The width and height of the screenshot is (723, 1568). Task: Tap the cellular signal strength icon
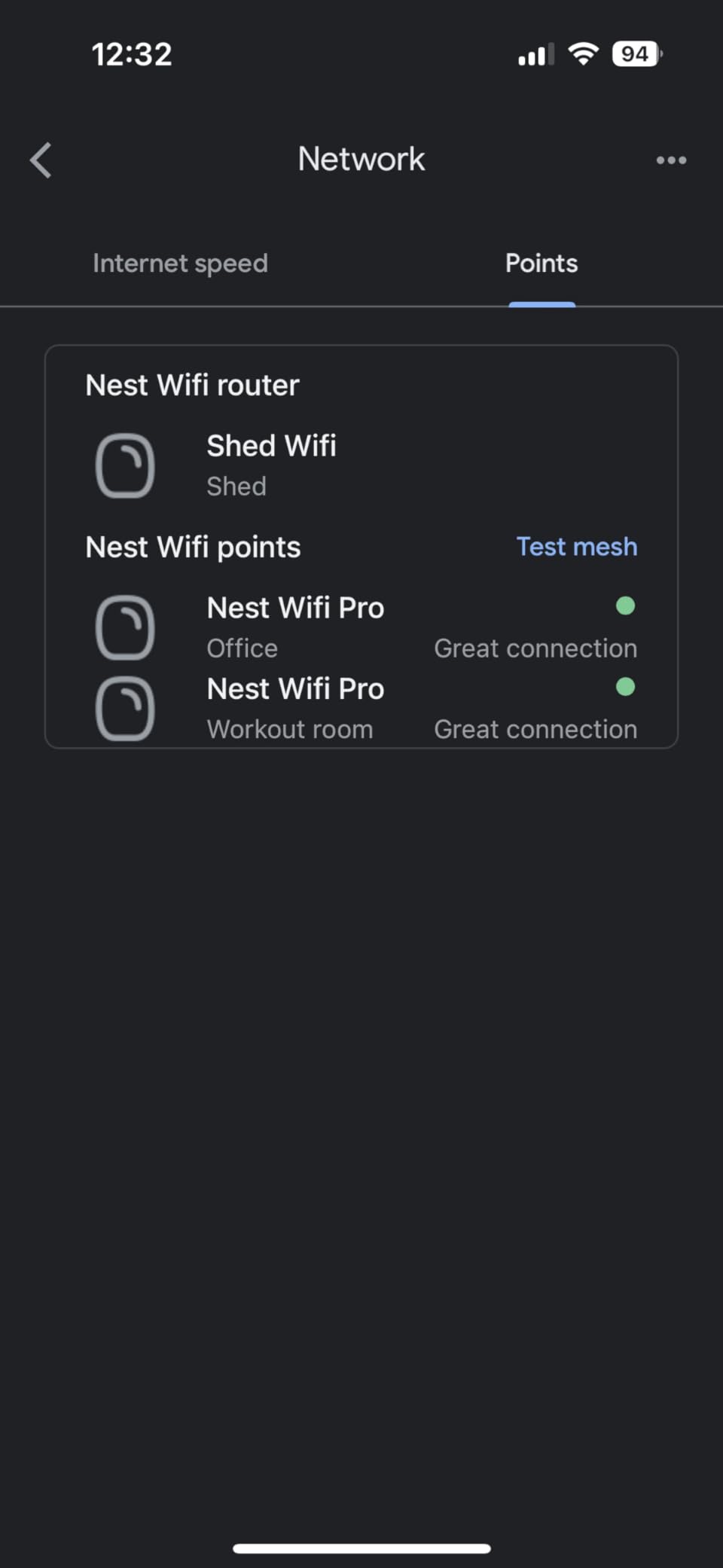click(x=535, y=52)
